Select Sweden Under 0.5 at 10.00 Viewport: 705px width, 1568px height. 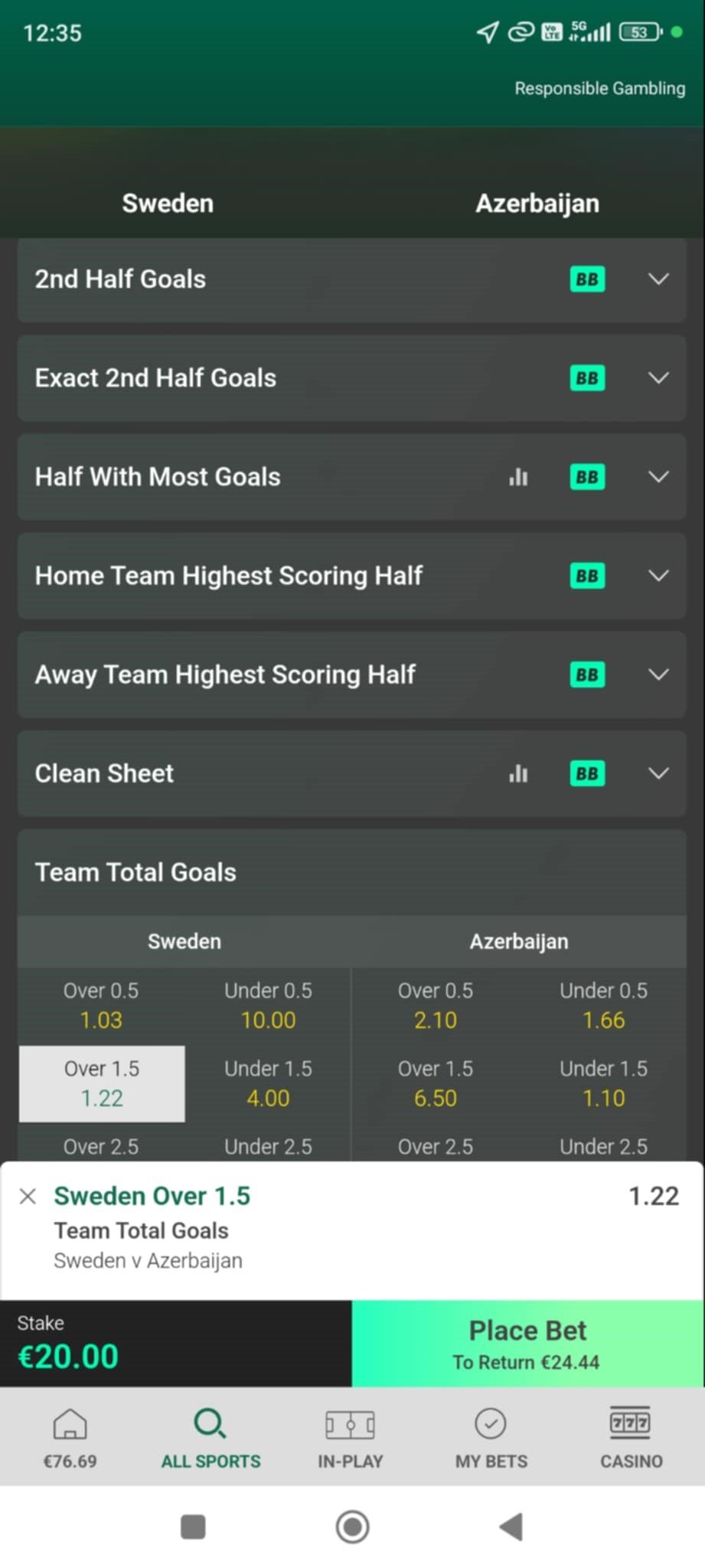(x=268, y=1005)
